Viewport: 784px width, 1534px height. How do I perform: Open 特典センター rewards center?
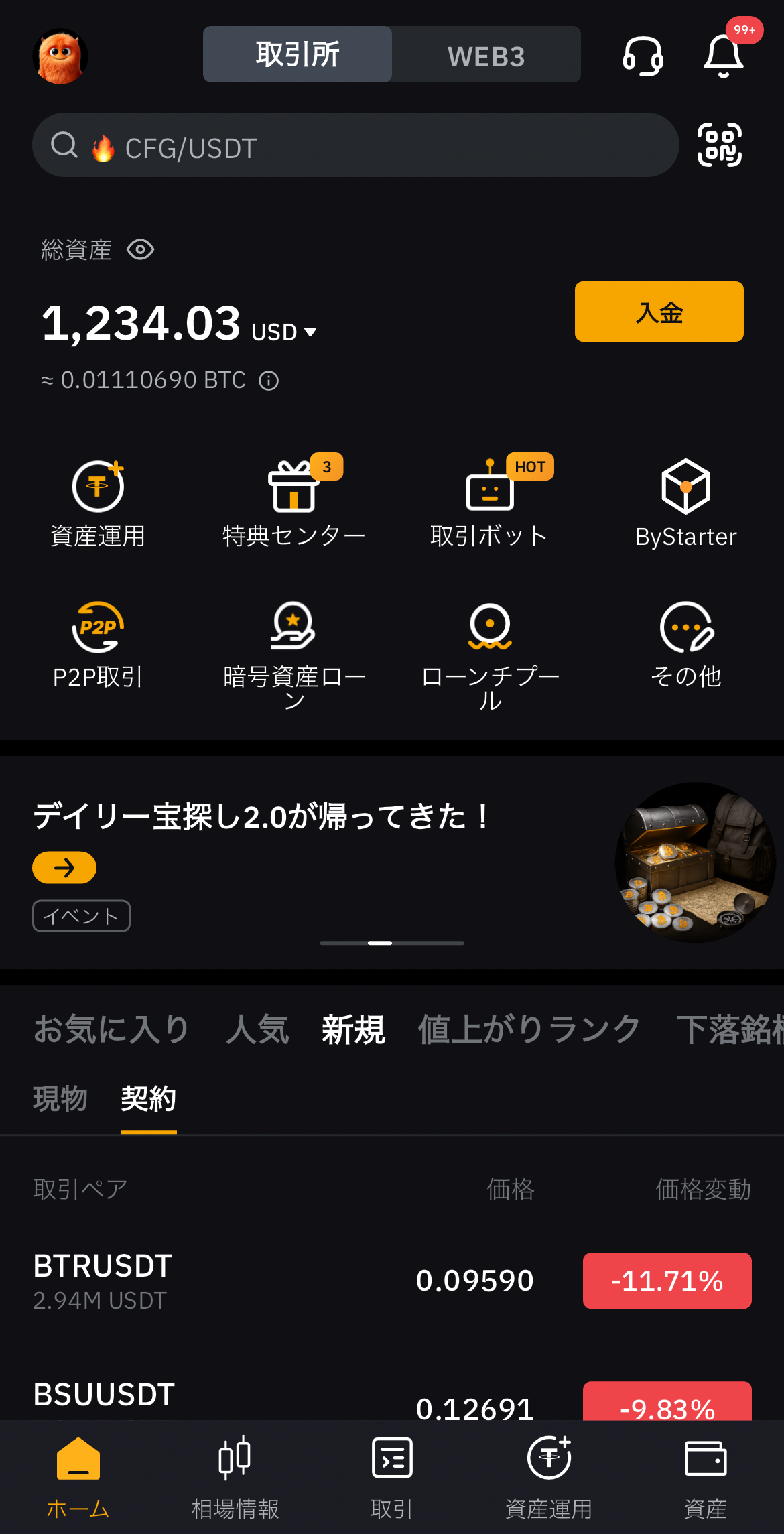293,504
